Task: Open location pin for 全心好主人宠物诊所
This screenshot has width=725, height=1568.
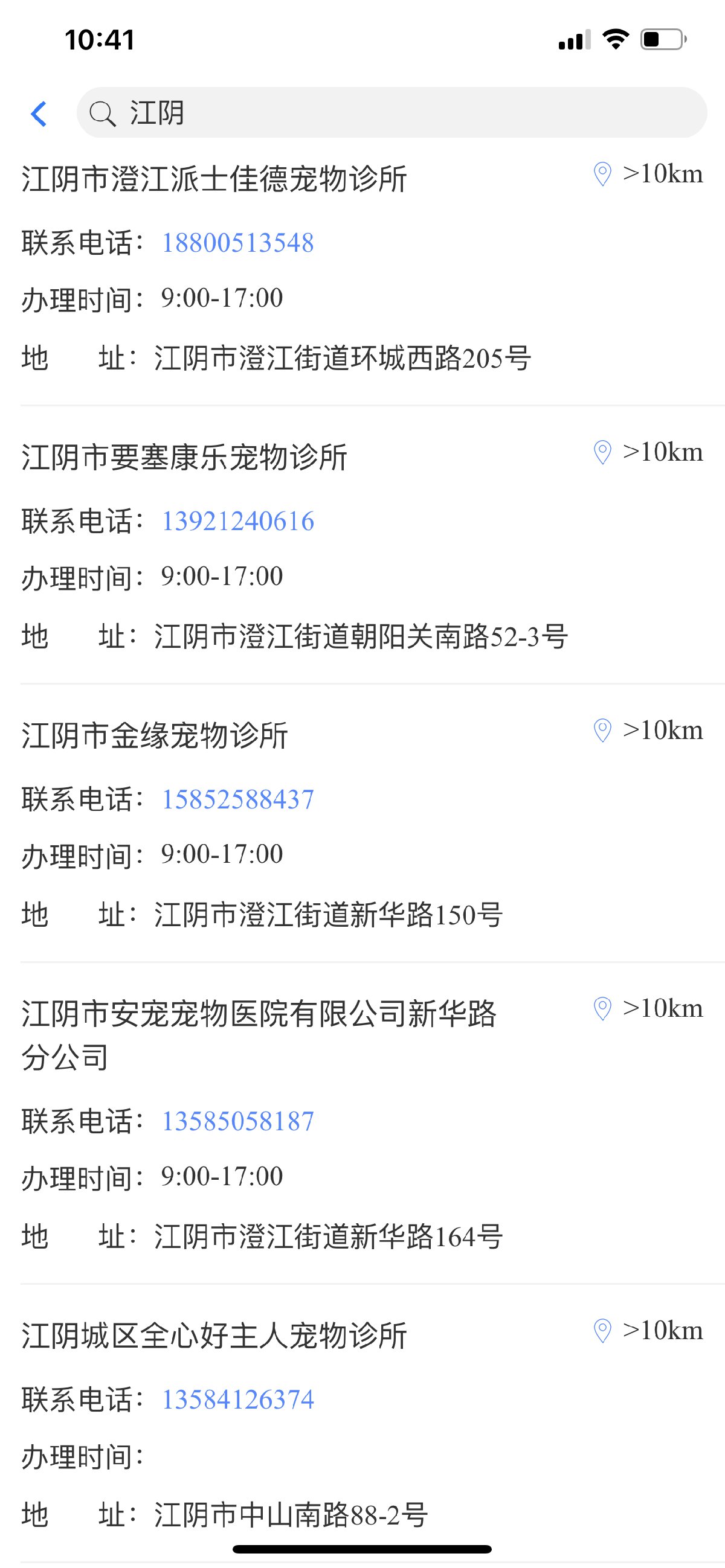Action: (602, 1331)
